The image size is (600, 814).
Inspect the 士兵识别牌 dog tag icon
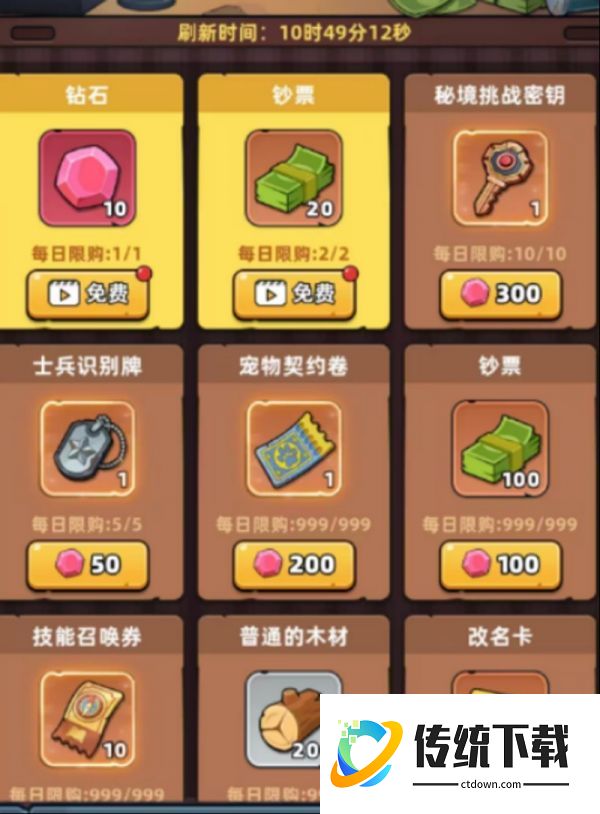[x=87, y=449]
